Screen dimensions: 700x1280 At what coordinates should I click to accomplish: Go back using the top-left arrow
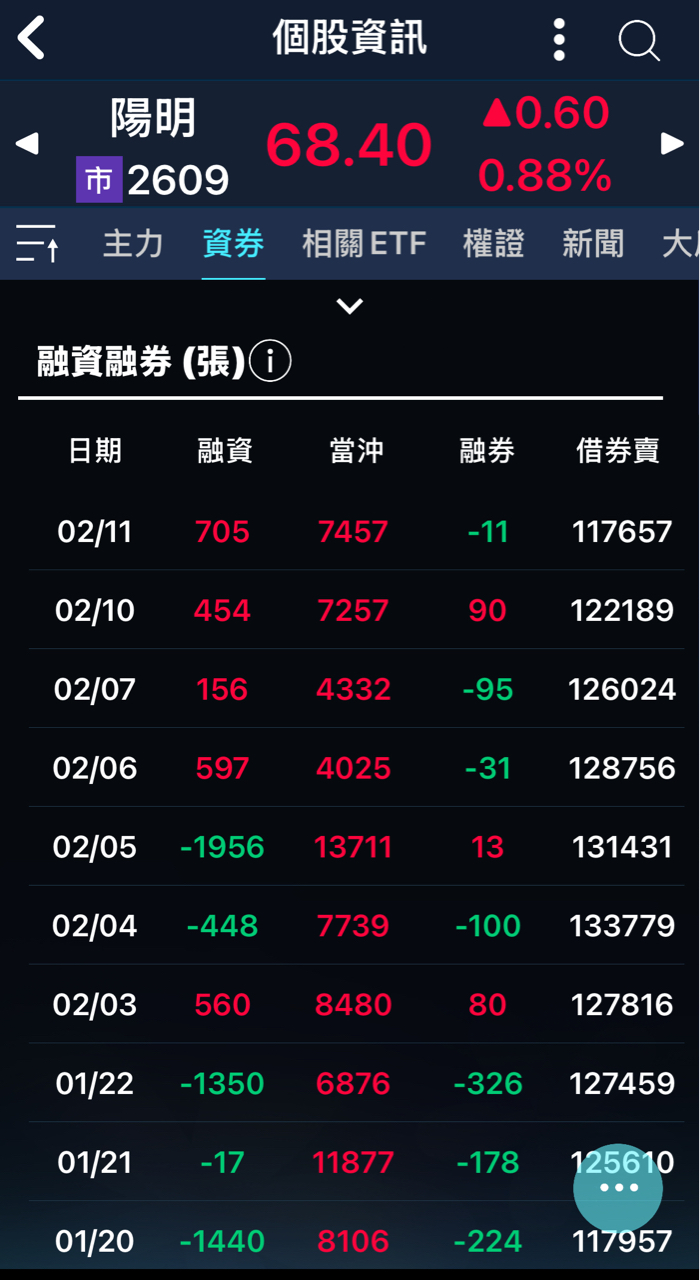point(32,40)
